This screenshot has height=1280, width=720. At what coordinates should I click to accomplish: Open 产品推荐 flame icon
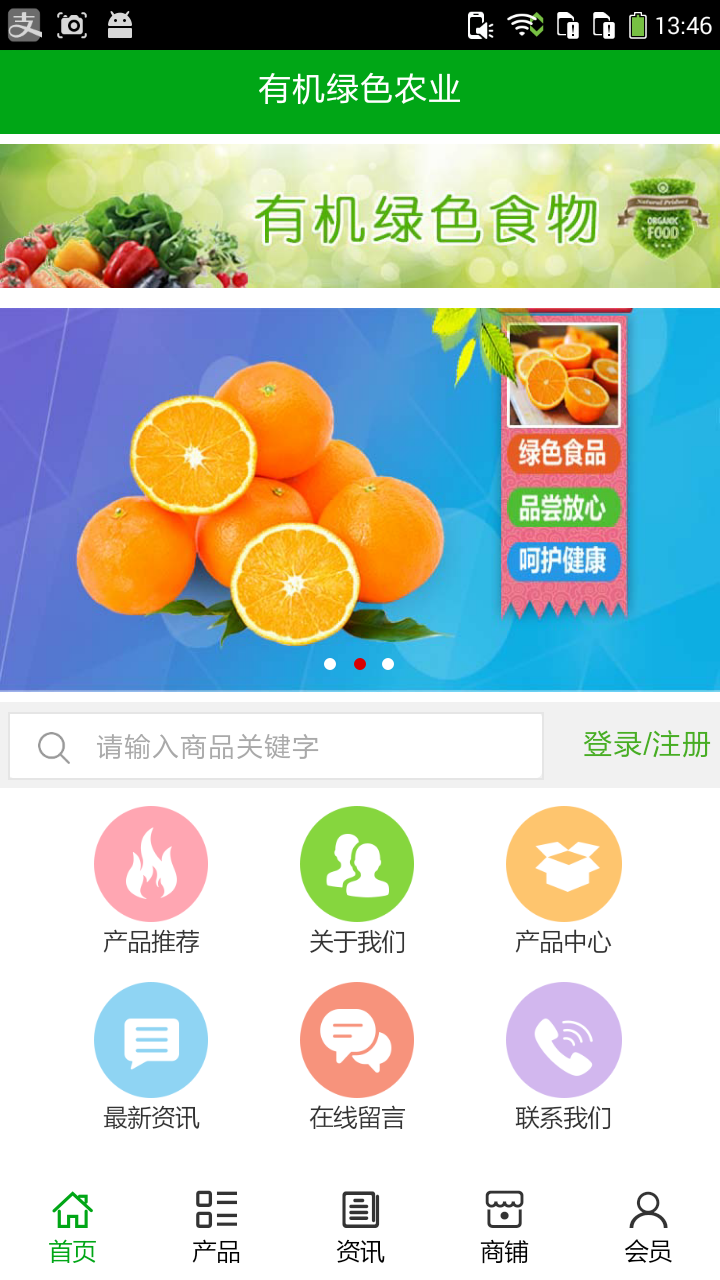coord(151,862)
